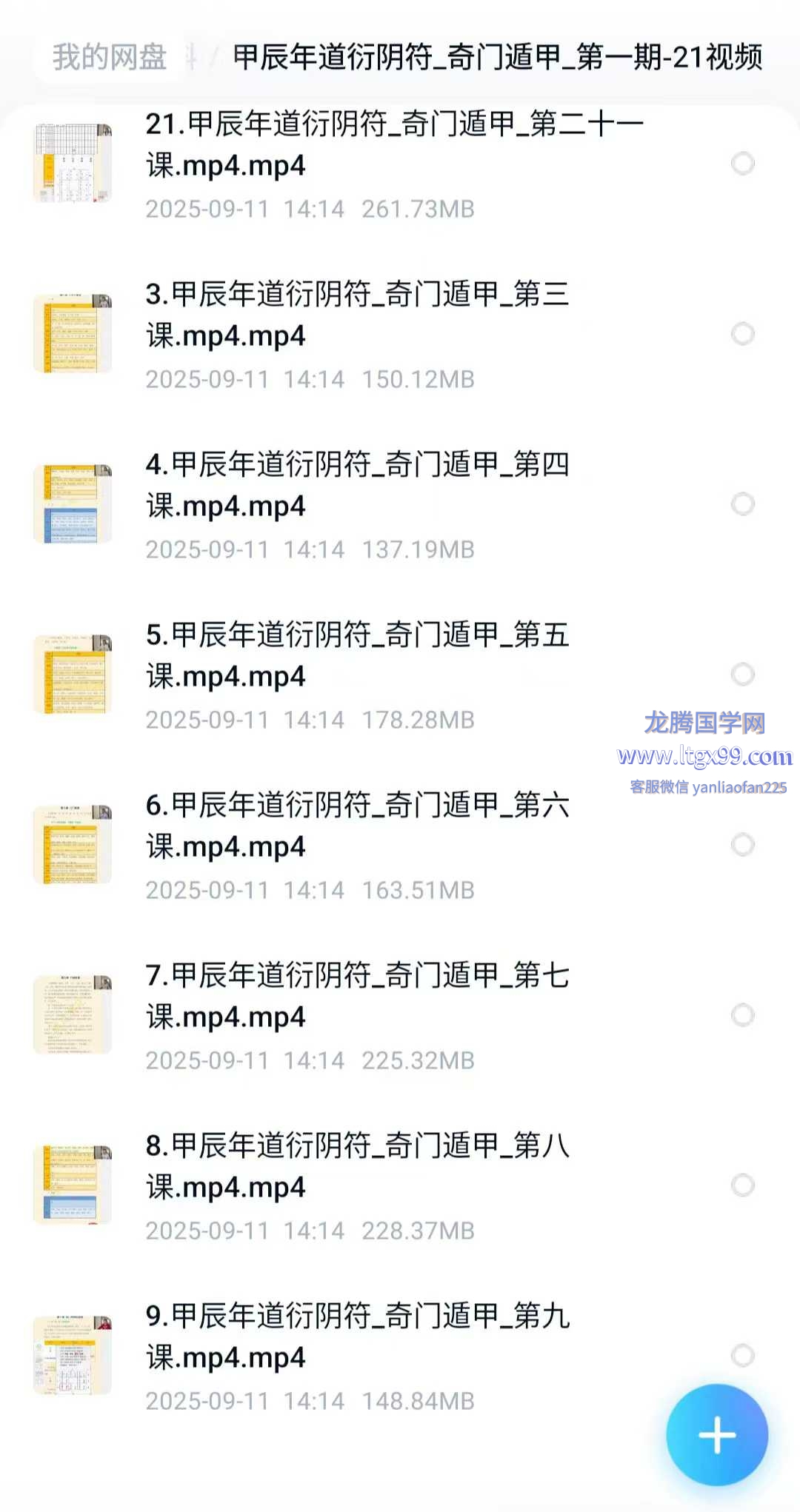The image size is (800, 1512).
Task: Select the 第七课 file checkbox
Action: tap(742, 1015)
